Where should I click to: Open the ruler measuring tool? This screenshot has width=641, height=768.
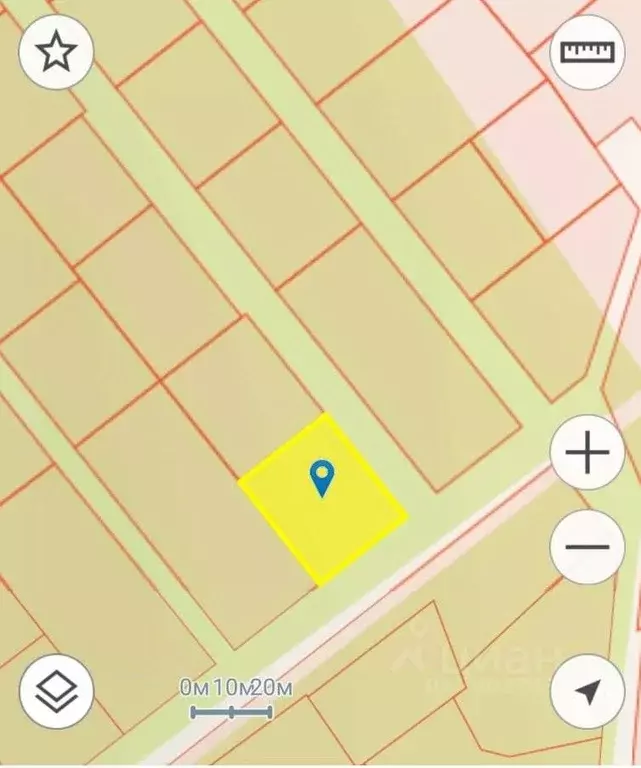587,52
